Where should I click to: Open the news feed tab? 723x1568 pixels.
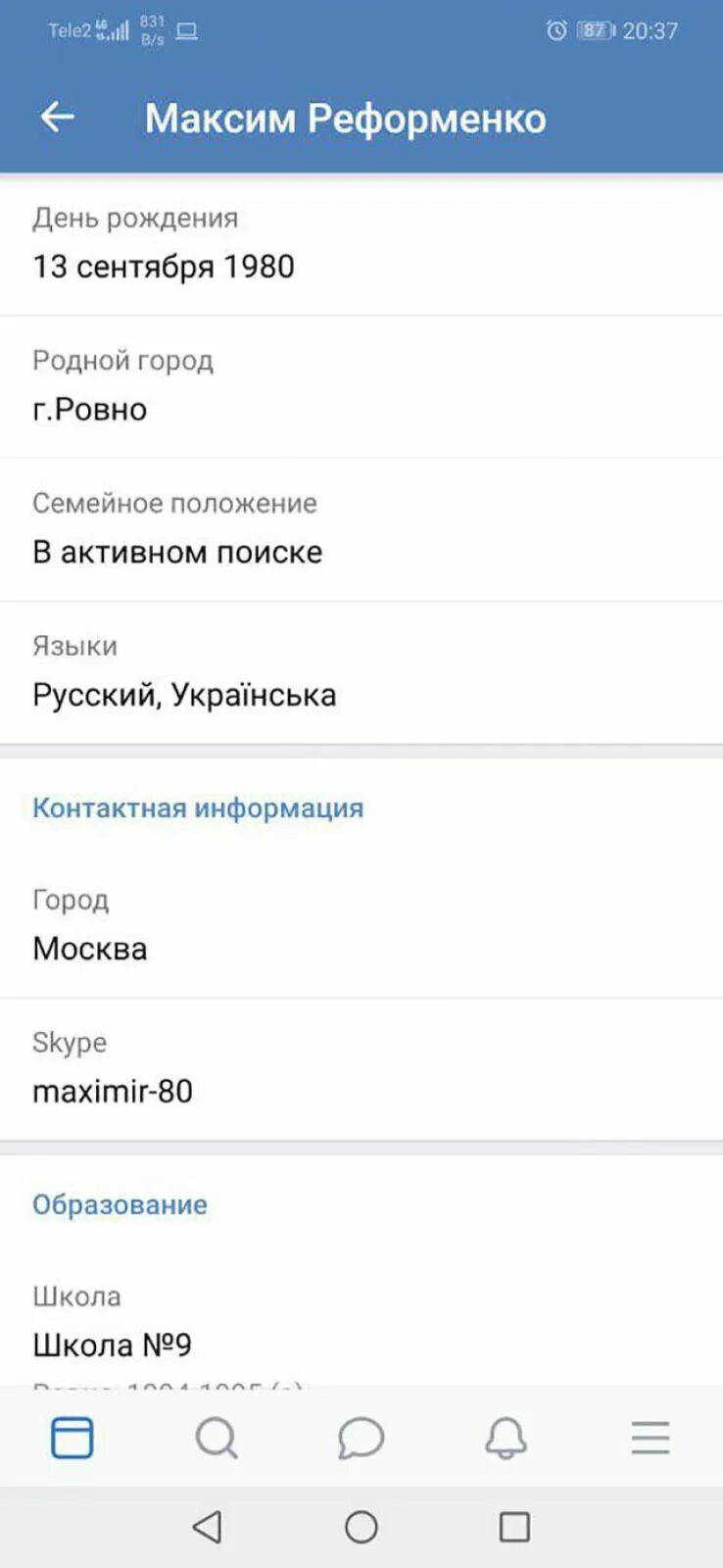72,1438
